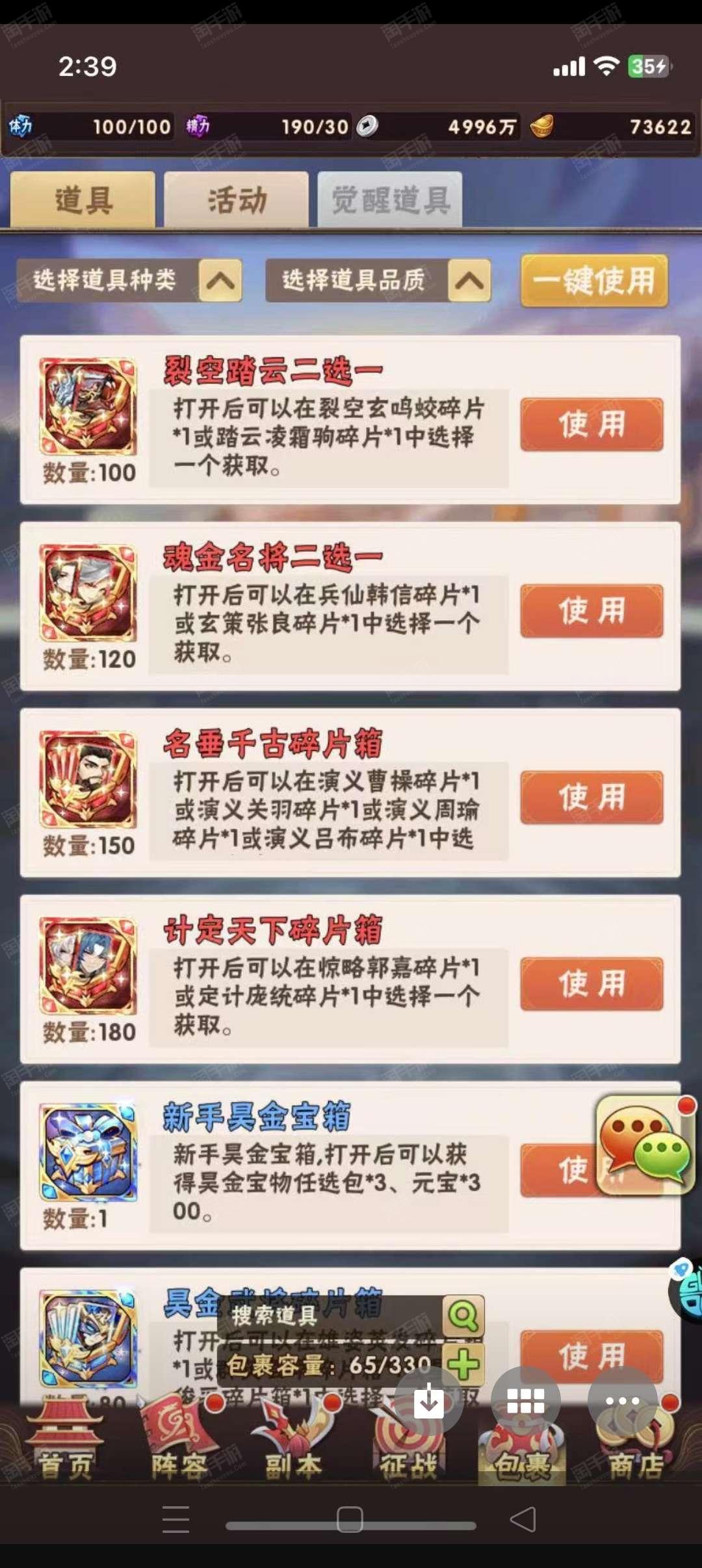
Task: Use the 昊金武将碎片箱 item
Action: (591, 1357)
